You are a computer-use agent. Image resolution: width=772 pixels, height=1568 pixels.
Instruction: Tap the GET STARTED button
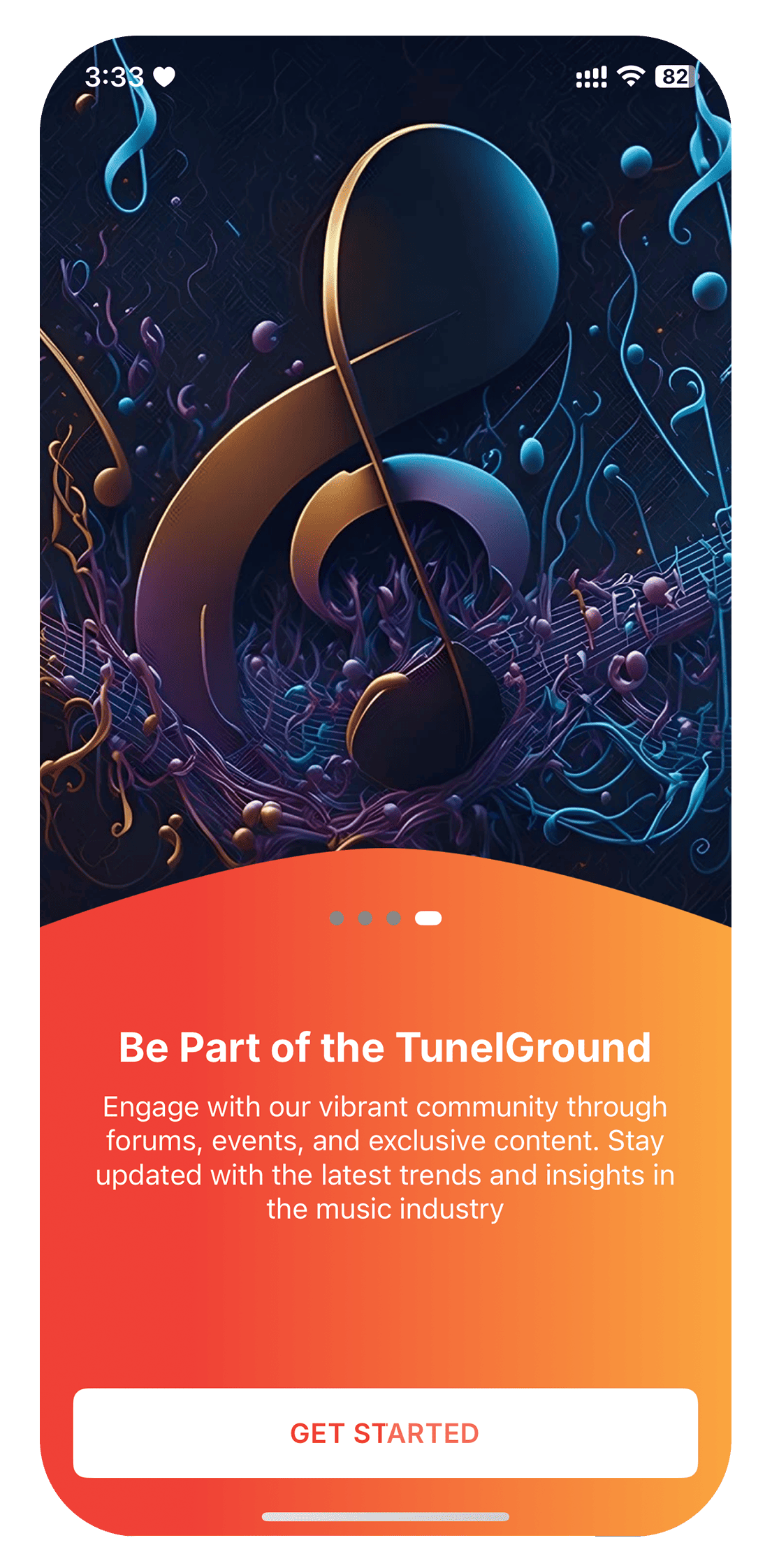point(385,1433)
